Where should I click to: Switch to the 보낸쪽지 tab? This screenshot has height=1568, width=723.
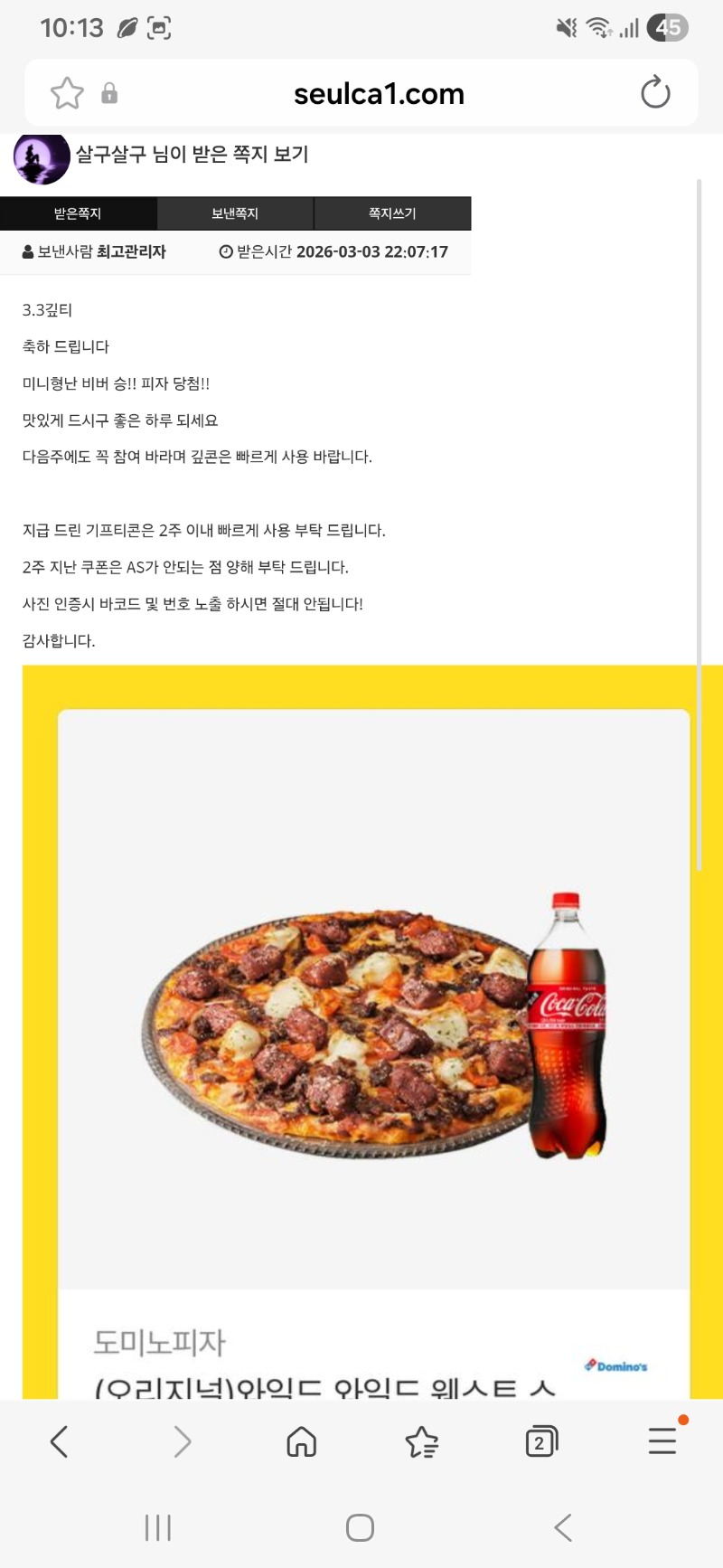coord(235,213)
